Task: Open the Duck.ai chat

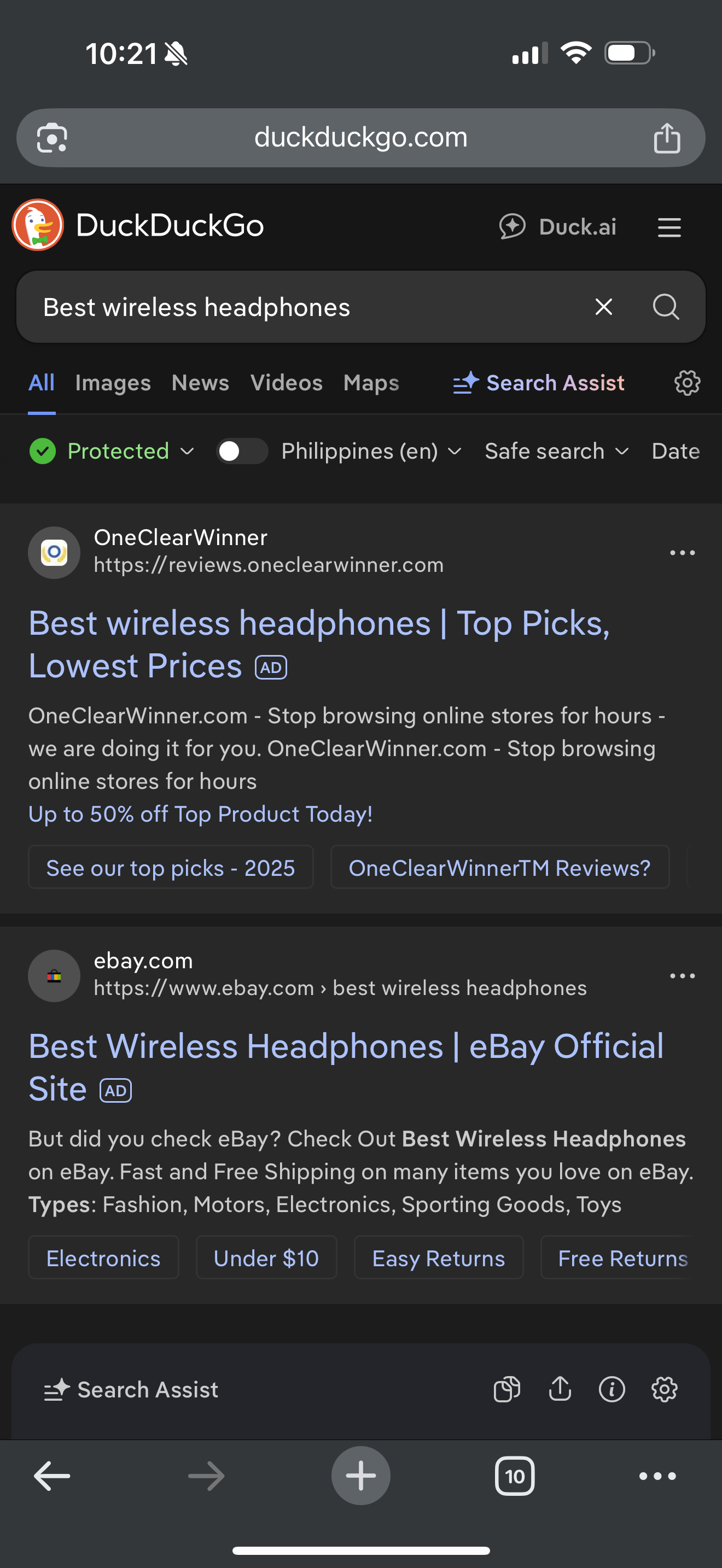Action: pyautogui.click(x=557, y=227)
